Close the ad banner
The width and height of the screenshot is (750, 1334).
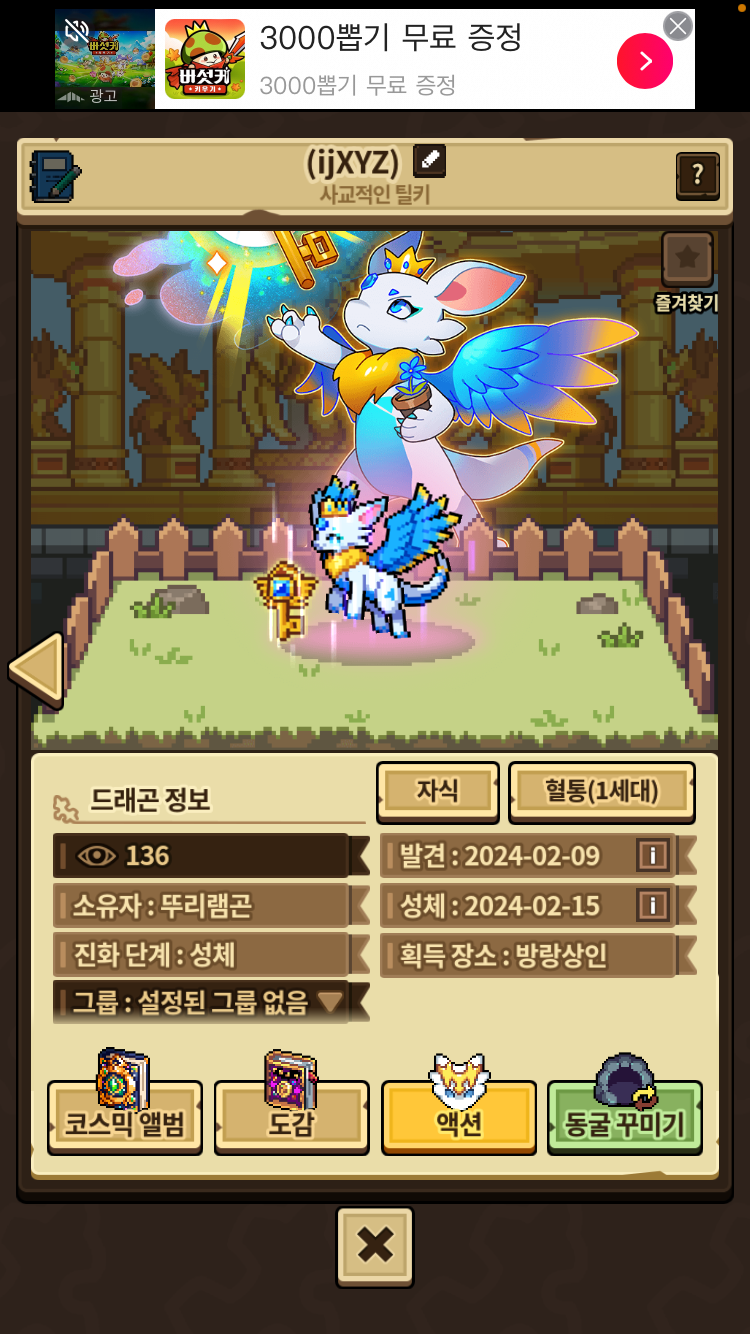coord(678,26)
